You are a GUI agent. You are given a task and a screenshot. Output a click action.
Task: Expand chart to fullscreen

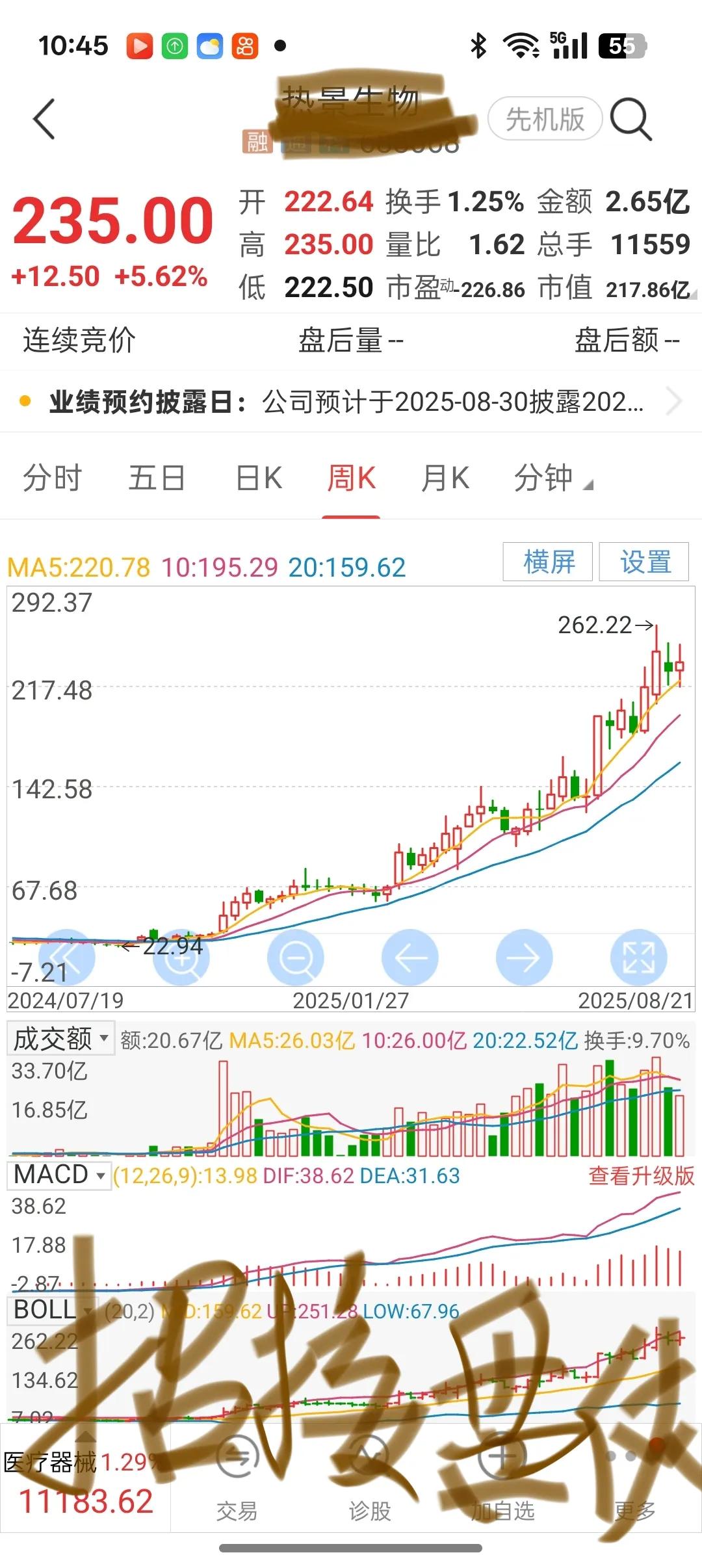coord(639,958)
